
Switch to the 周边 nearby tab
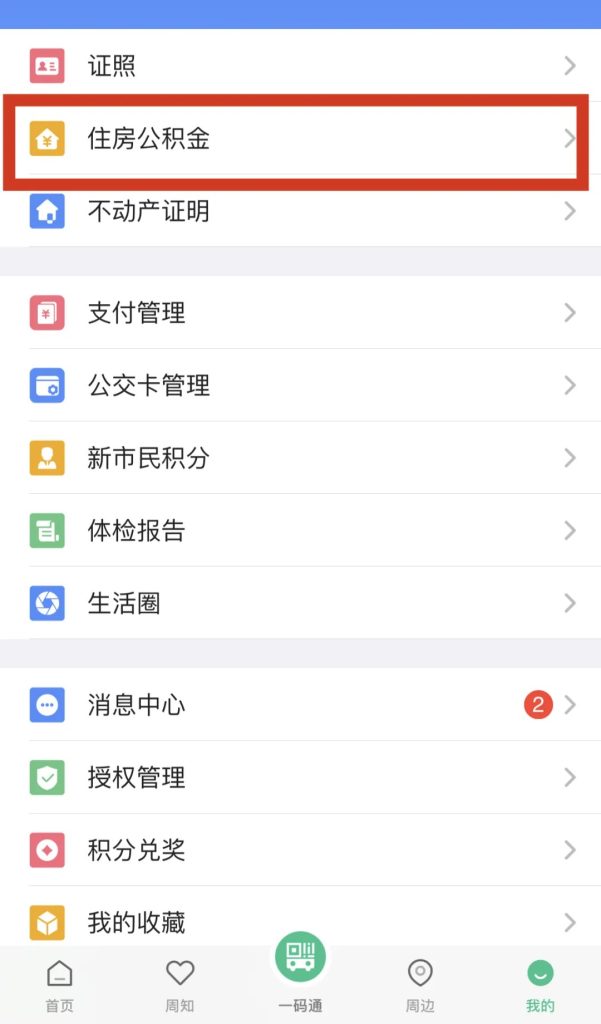pos(420,985)
